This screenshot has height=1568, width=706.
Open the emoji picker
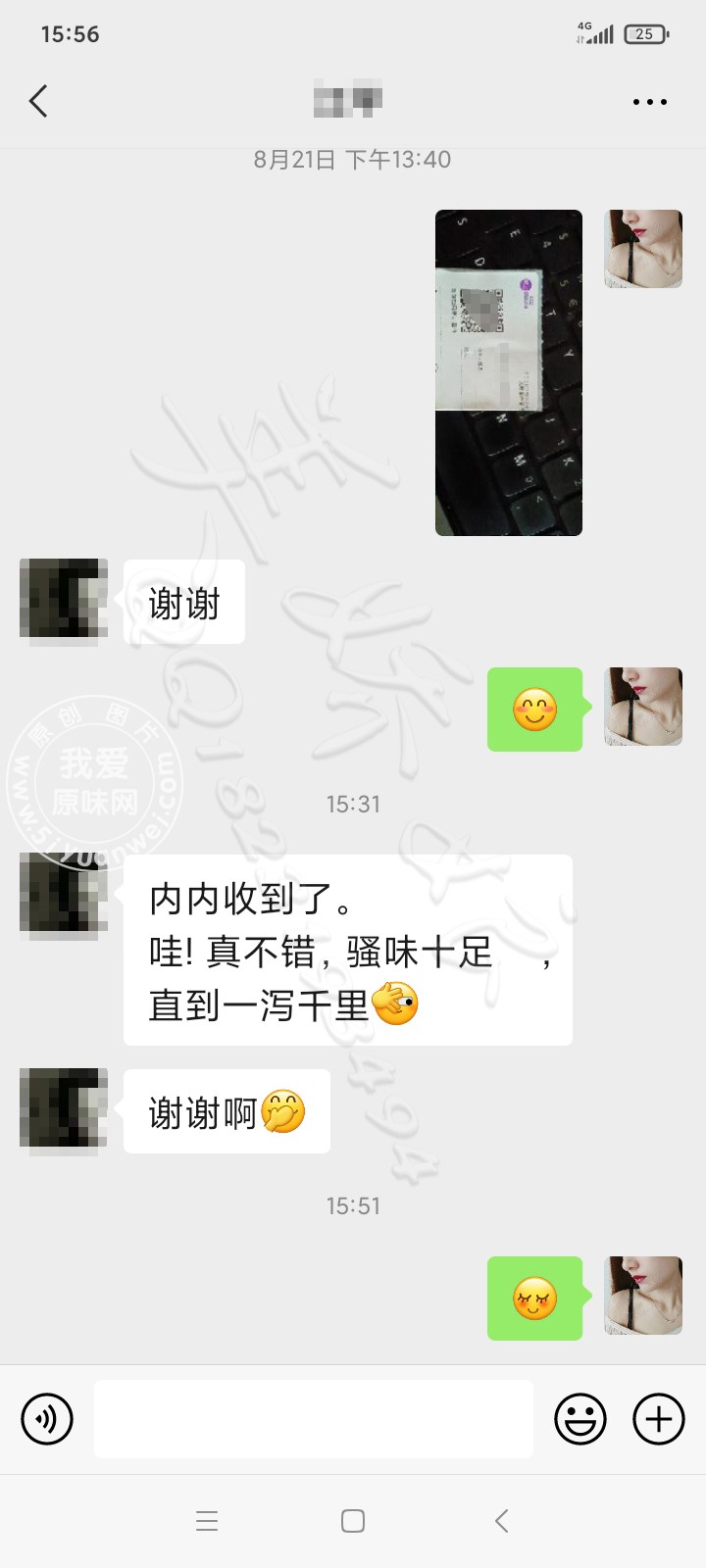580,1418
